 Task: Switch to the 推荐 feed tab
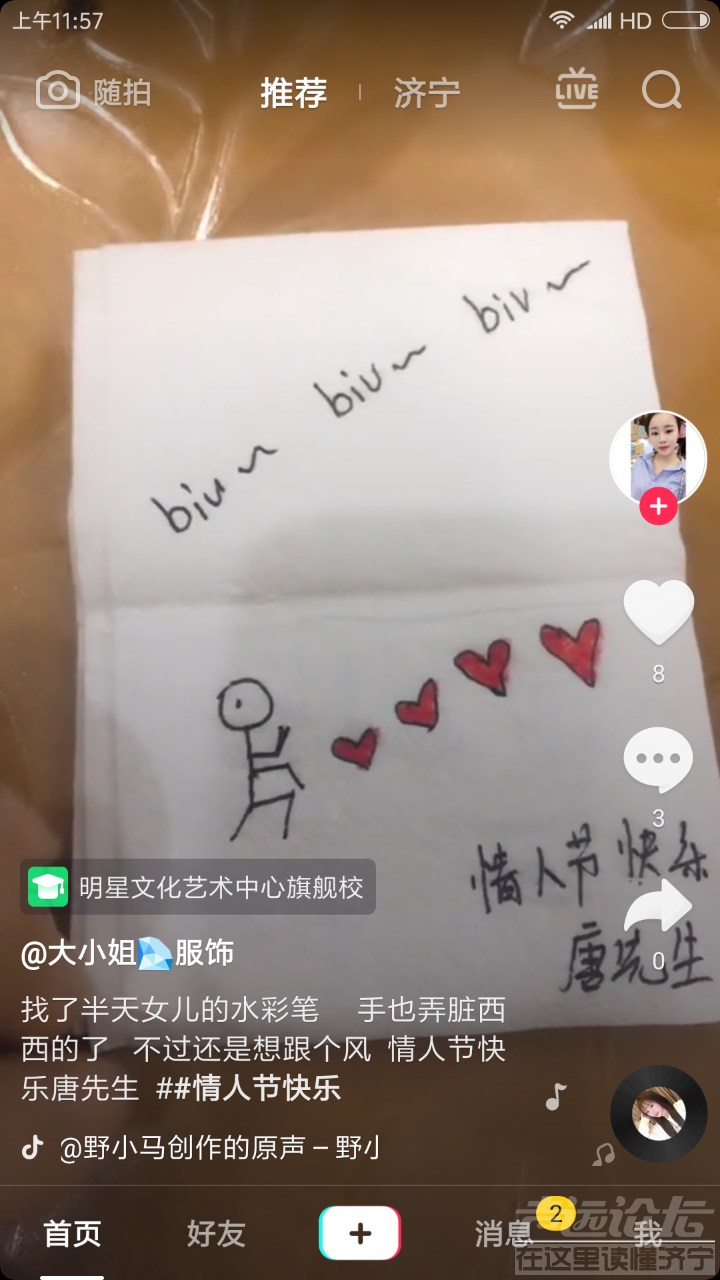[x=293, y=92]
